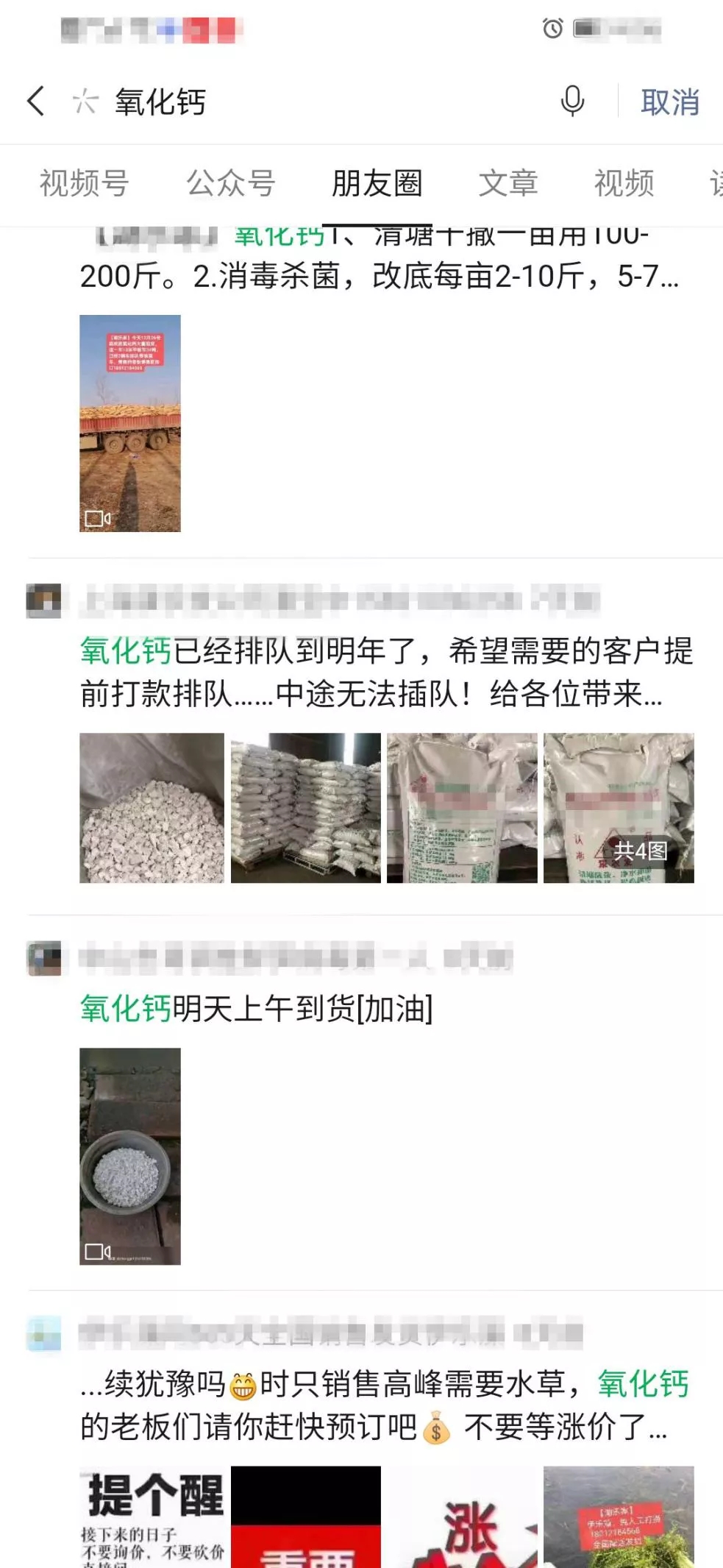723x1568 pixels.
Task: Start voice search with the microphone
Action: click(572, 101)
